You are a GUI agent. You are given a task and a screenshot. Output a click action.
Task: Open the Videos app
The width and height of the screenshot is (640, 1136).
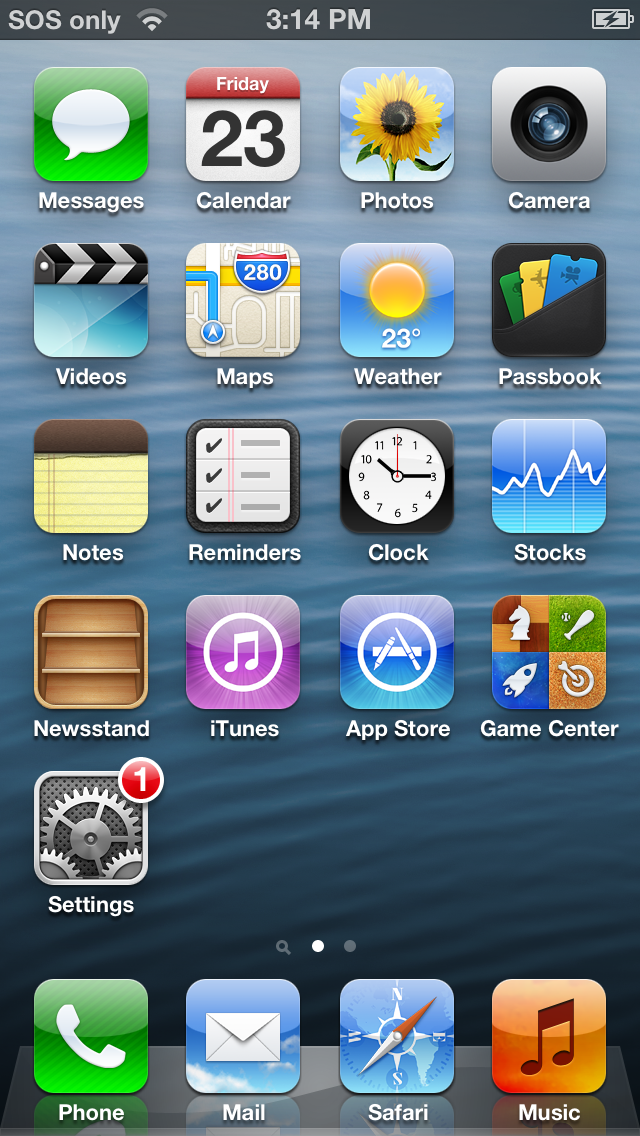point(91,301)
